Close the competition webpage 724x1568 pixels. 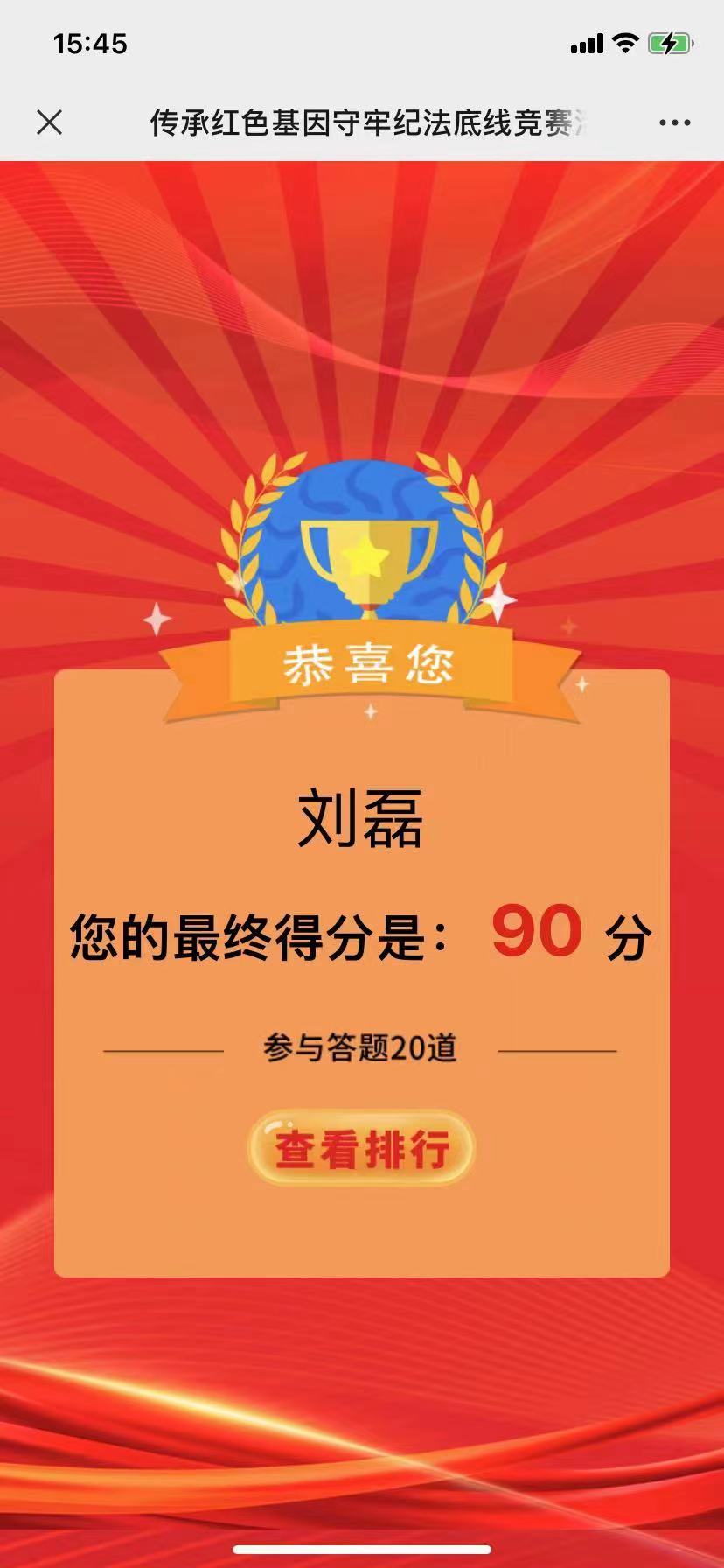[50, 122]
